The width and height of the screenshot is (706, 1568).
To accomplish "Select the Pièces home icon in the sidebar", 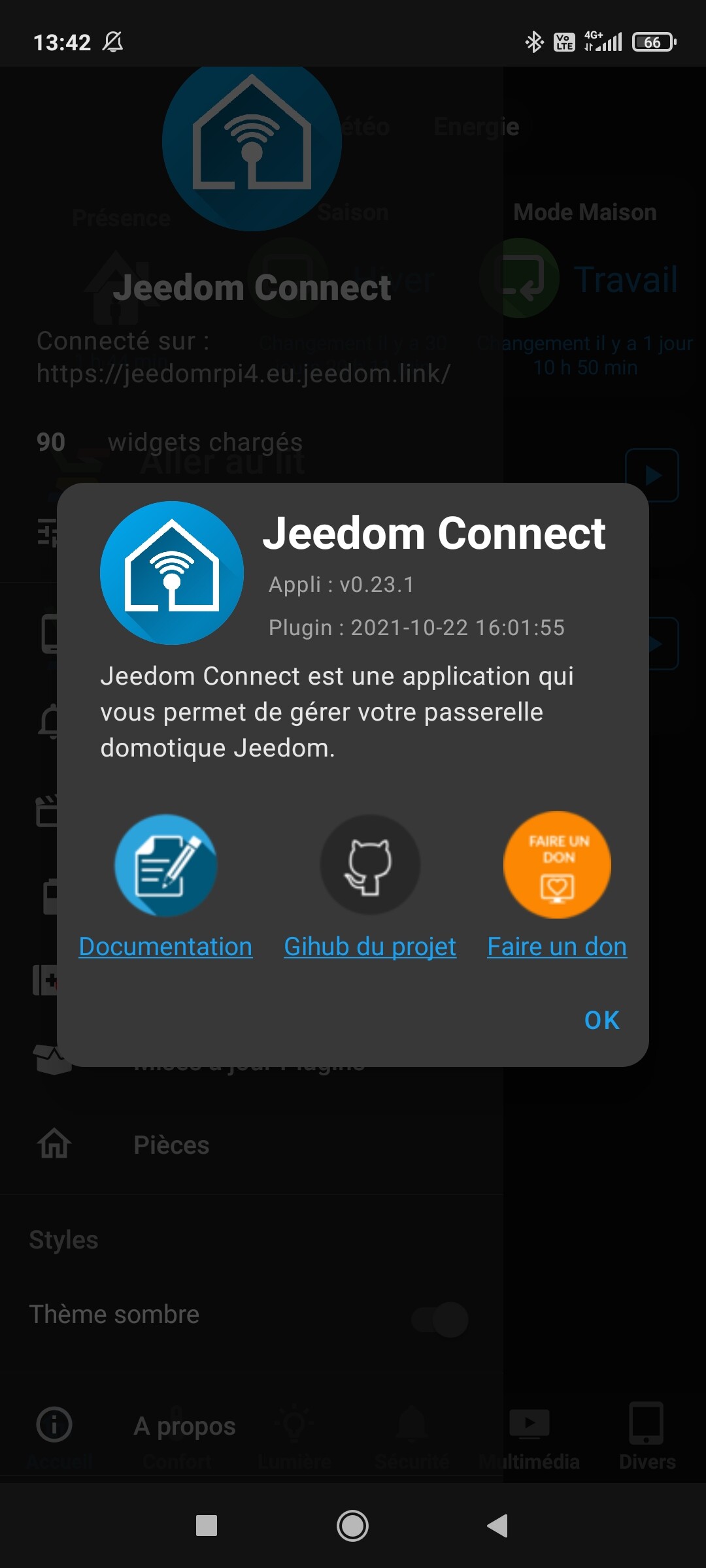I will (56, 1143).
